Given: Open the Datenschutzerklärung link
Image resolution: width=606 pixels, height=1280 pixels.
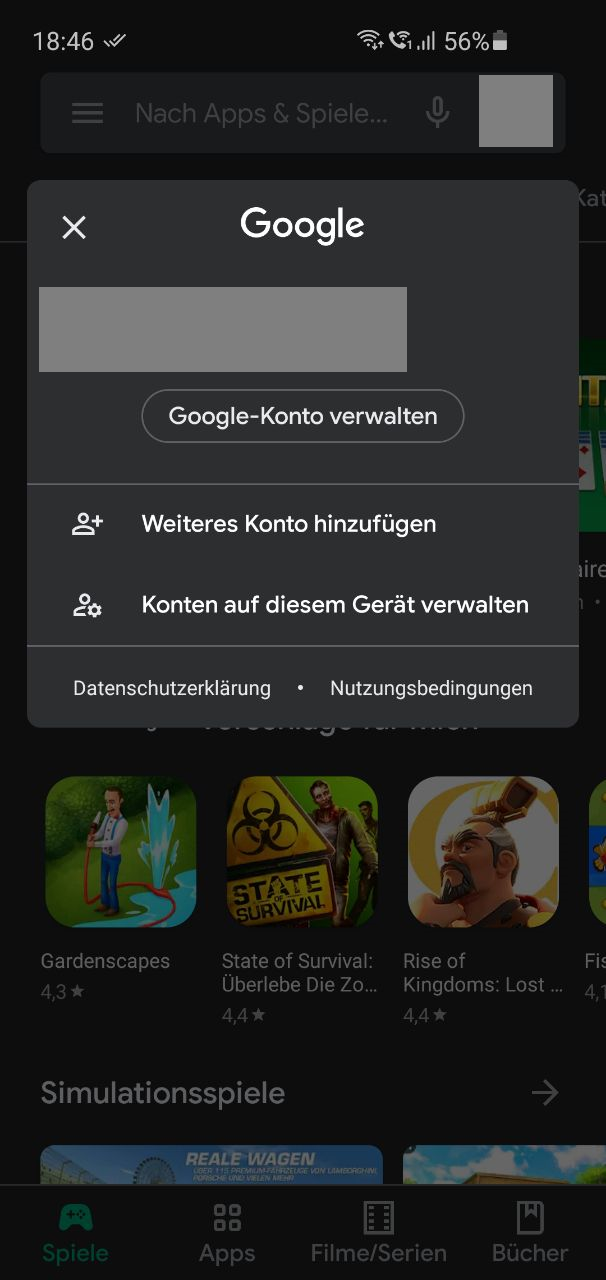Looking at the screenshot, I should 172,688.
